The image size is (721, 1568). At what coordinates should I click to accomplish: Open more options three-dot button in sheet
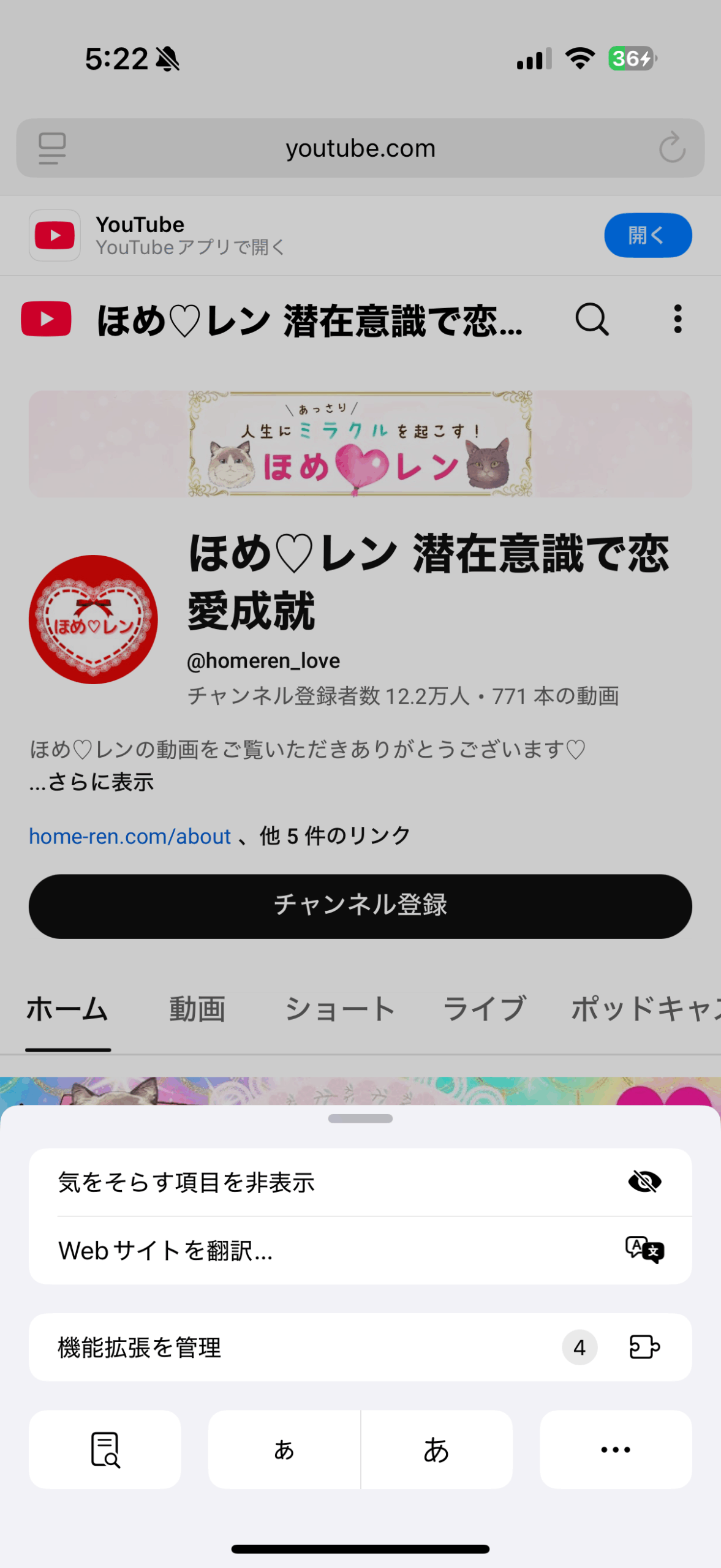tap(615, 1449)
